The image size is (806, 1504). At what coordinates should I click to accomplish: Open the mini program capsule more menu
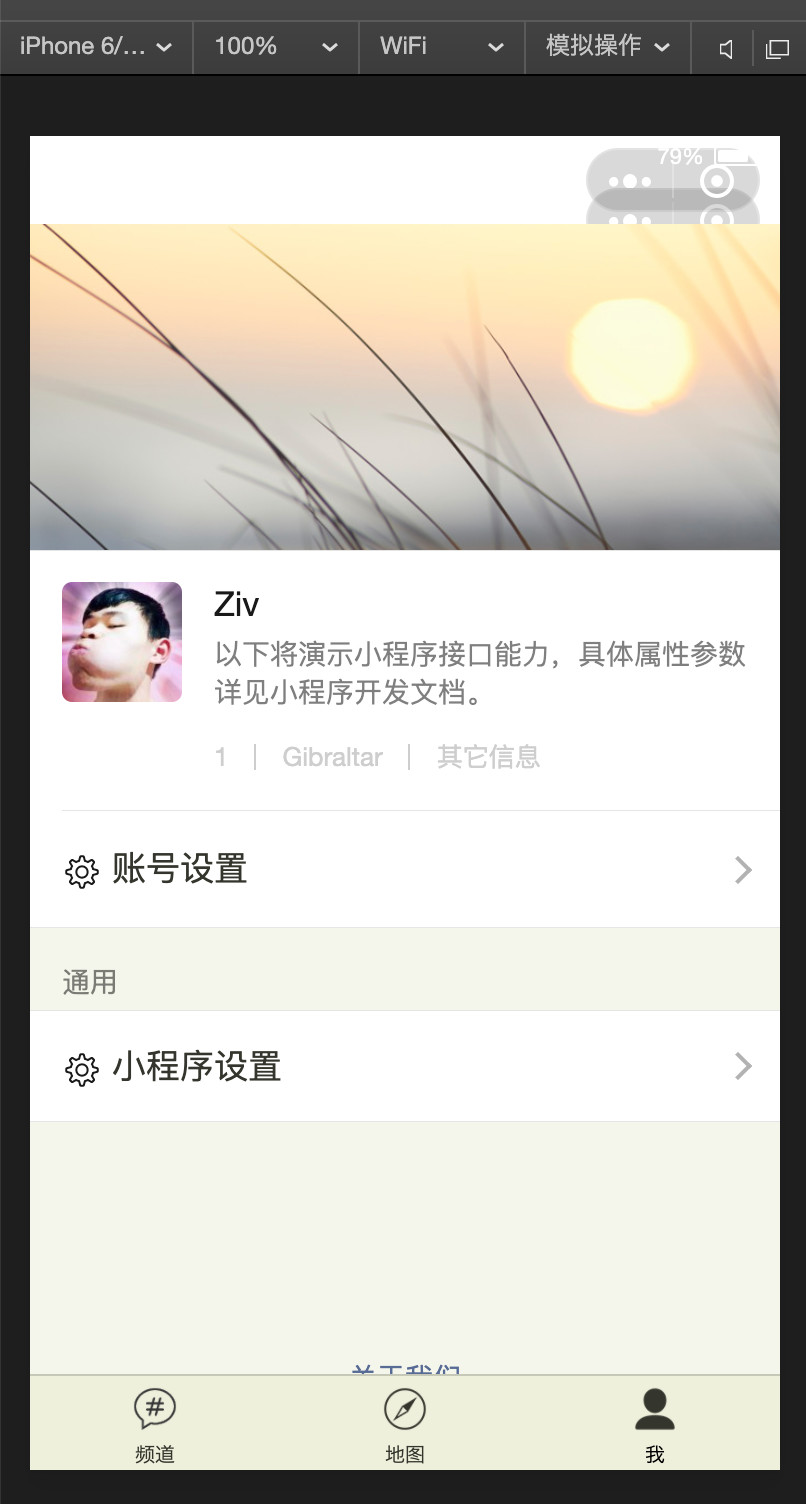pyautogui.click(x=630, y=181)
